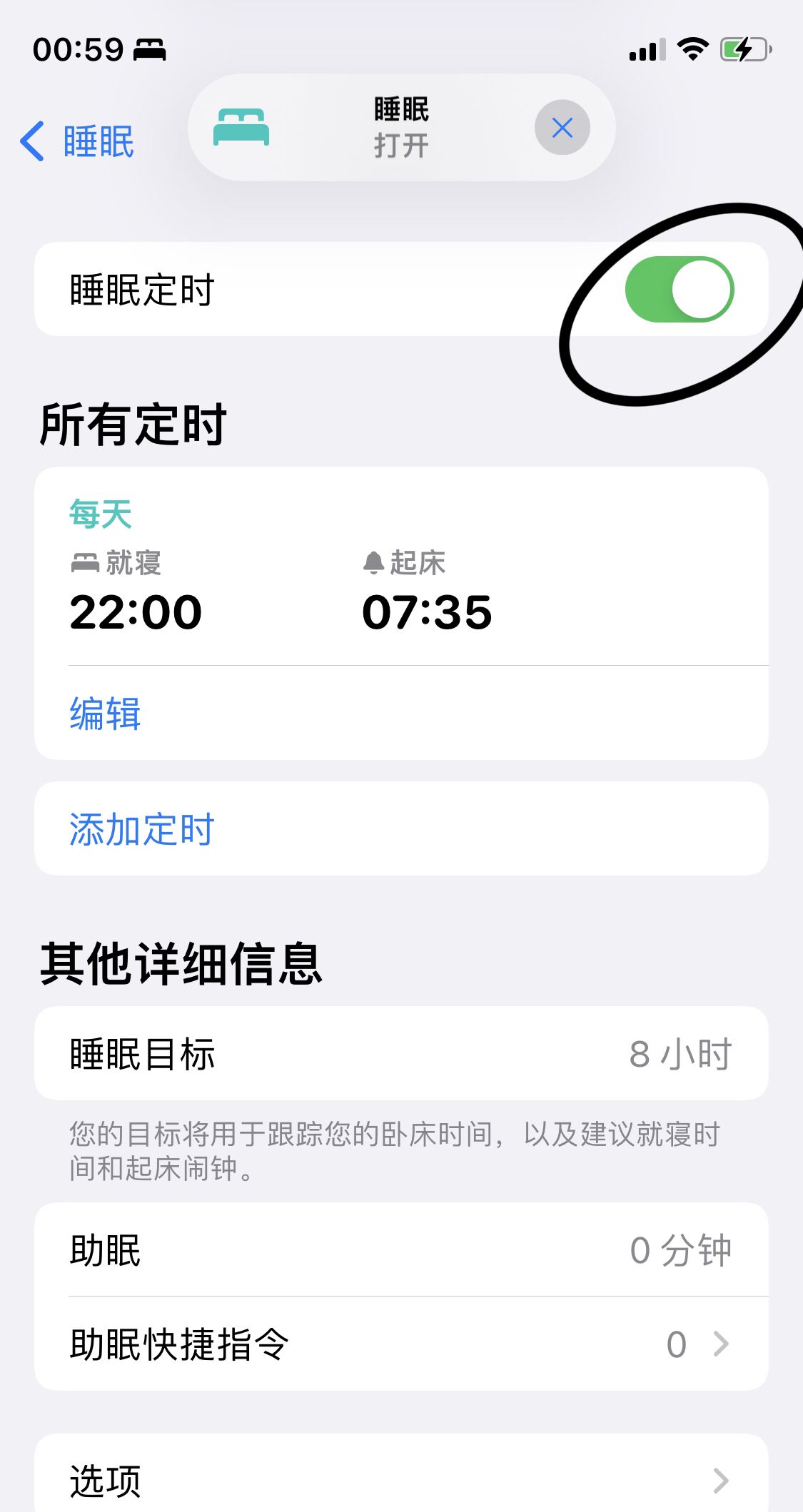Tap the Wi-Fi icon in the status bar
The image size is (803, 1512).
coord(692,47)
